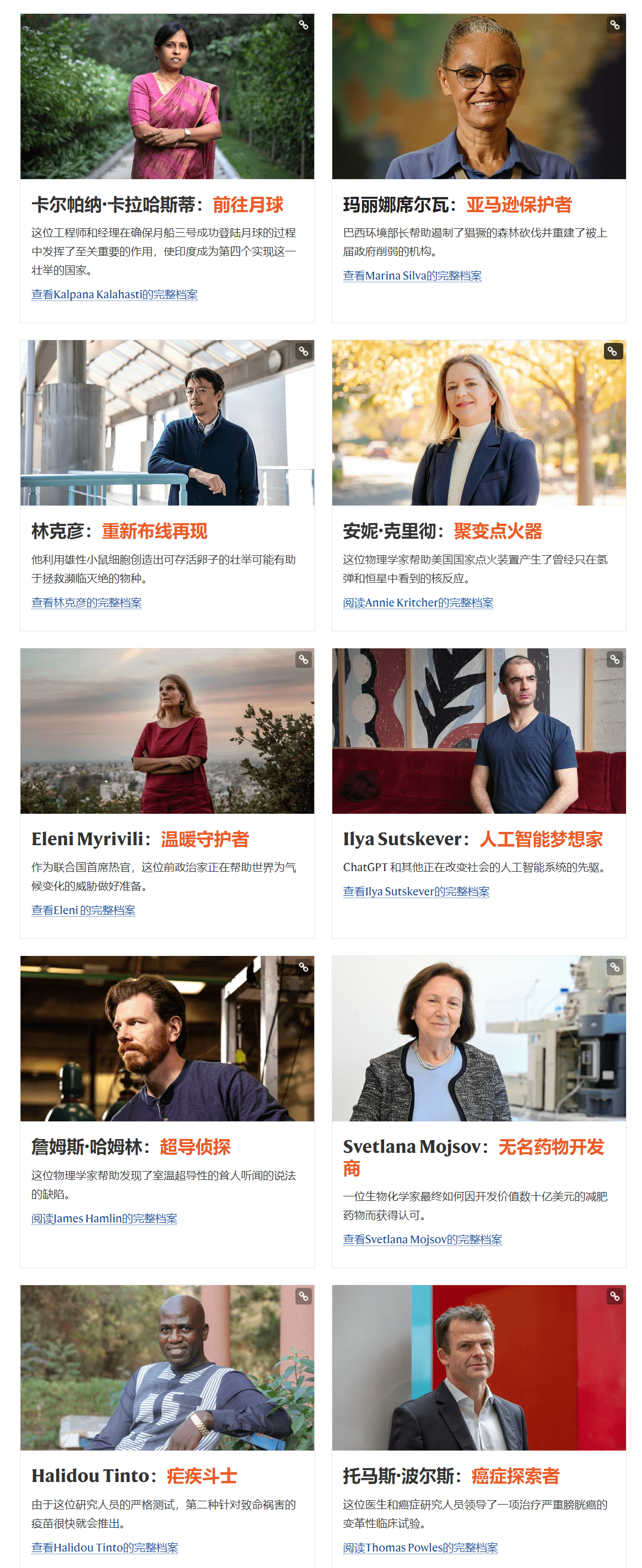Tap link icon on 林克彦's photo
The width and height of the screenshot is (642, 1568).
click(303, 351)
